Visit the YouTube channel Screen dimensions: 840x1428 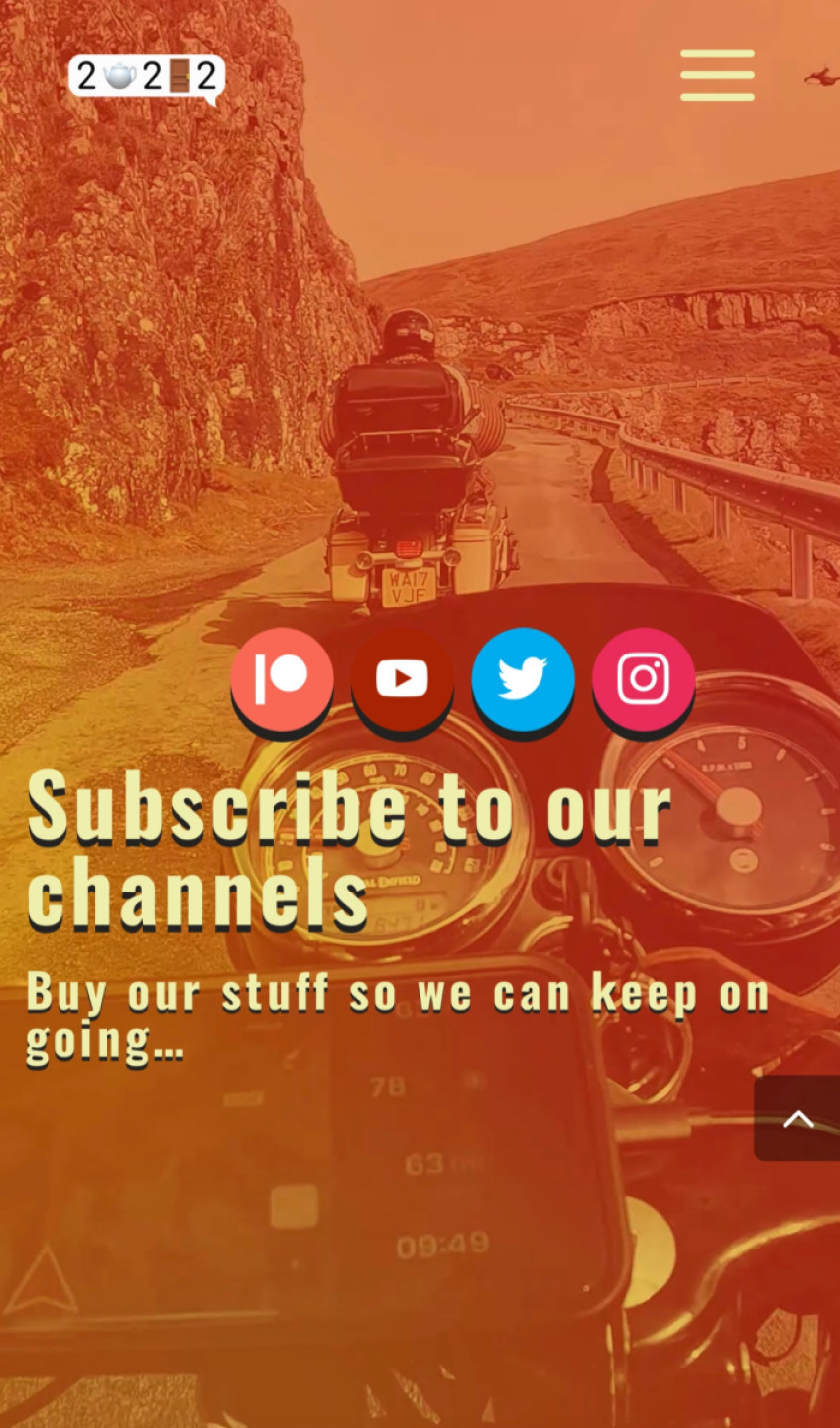(x=403, y=679)
